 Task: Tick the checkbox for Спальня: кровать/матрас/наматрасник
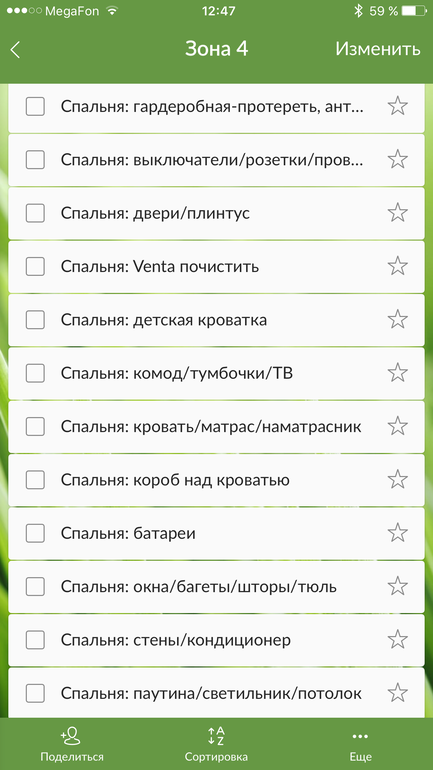coord(35,427)
